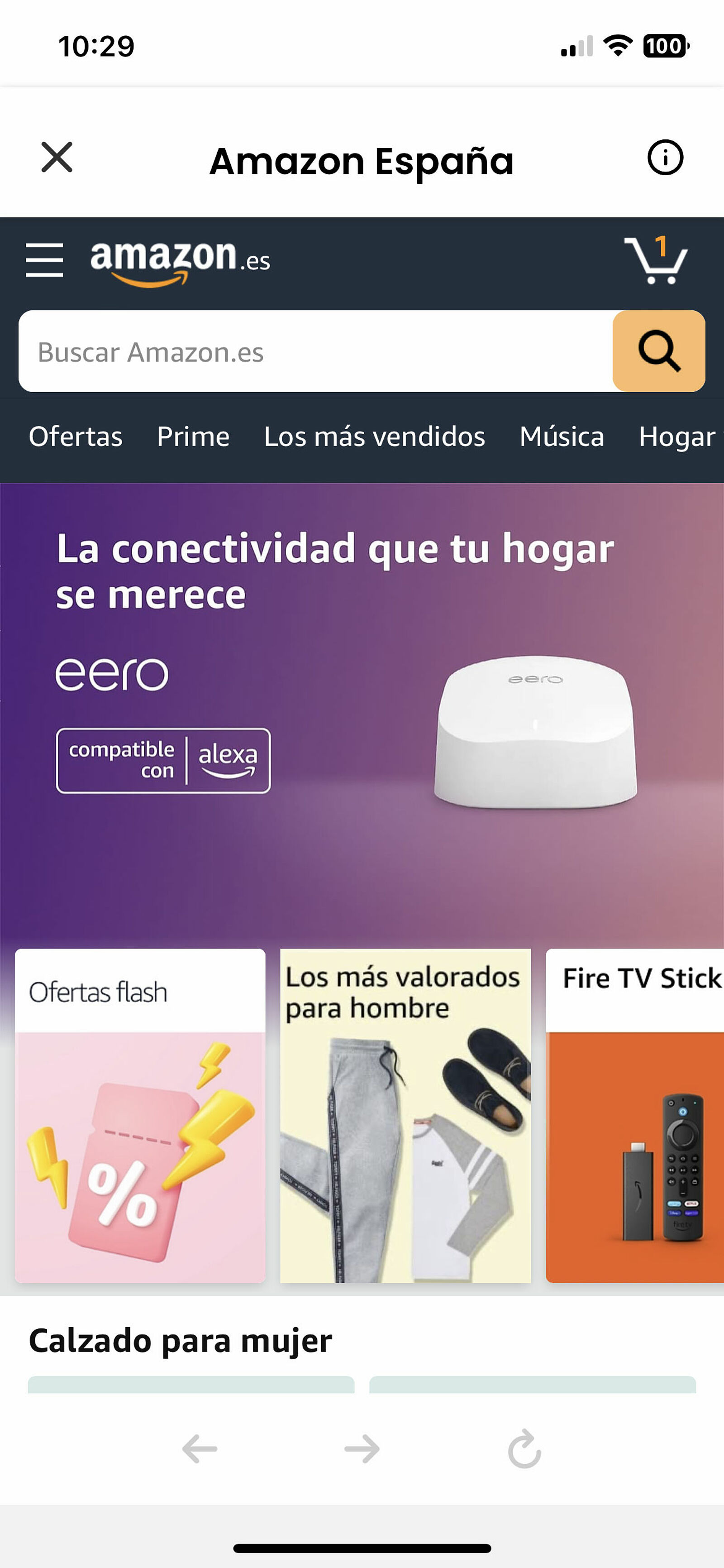Viewport: 724px width, 1568px height.
Task: Open the hamburger menu
Action: pos(44,260)
